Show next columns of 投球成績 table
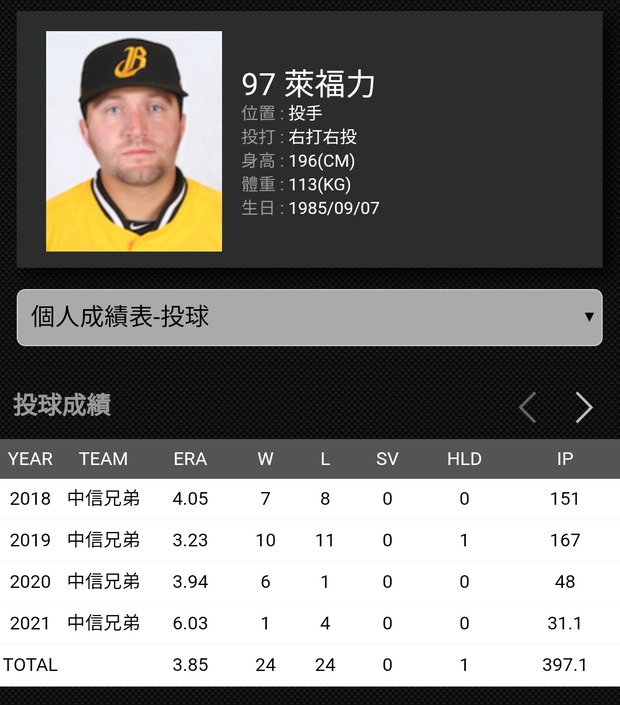This screenshot has height=705, width=620. [584, 407]
